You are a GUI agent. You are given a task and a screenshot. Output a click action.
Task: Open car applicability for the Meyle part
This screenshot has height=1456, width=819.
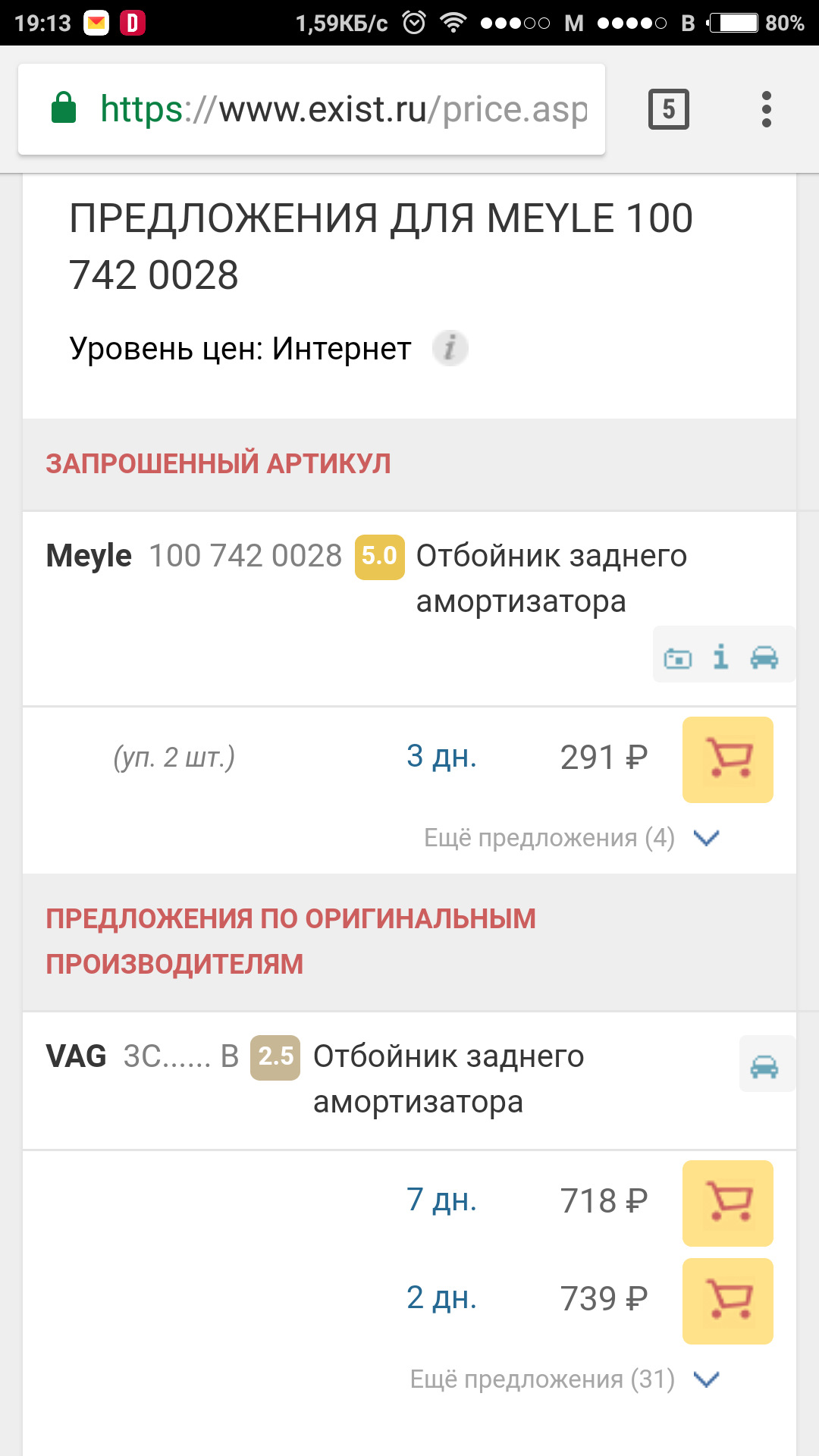pos(764,657)
